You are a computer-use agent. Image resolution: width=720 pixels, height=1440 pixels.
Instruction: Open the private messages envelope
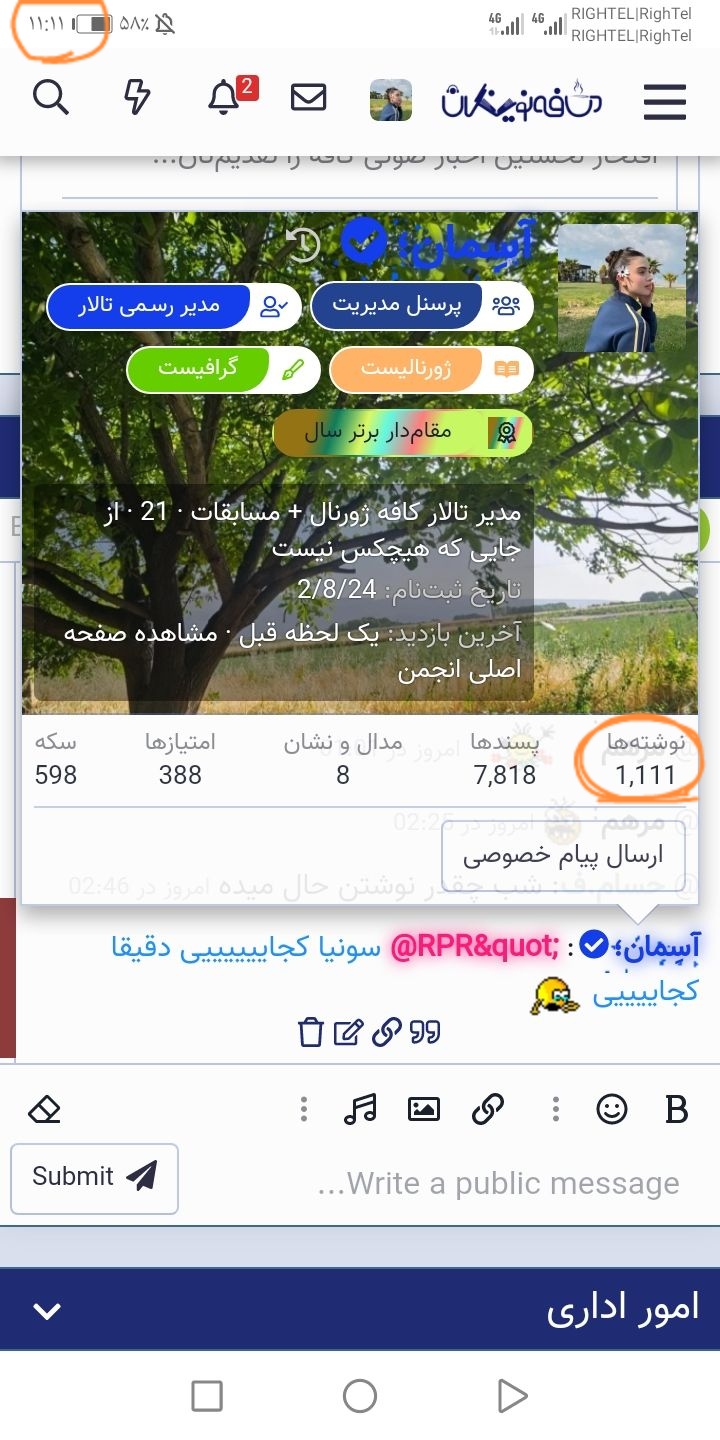tap(308, 98)
